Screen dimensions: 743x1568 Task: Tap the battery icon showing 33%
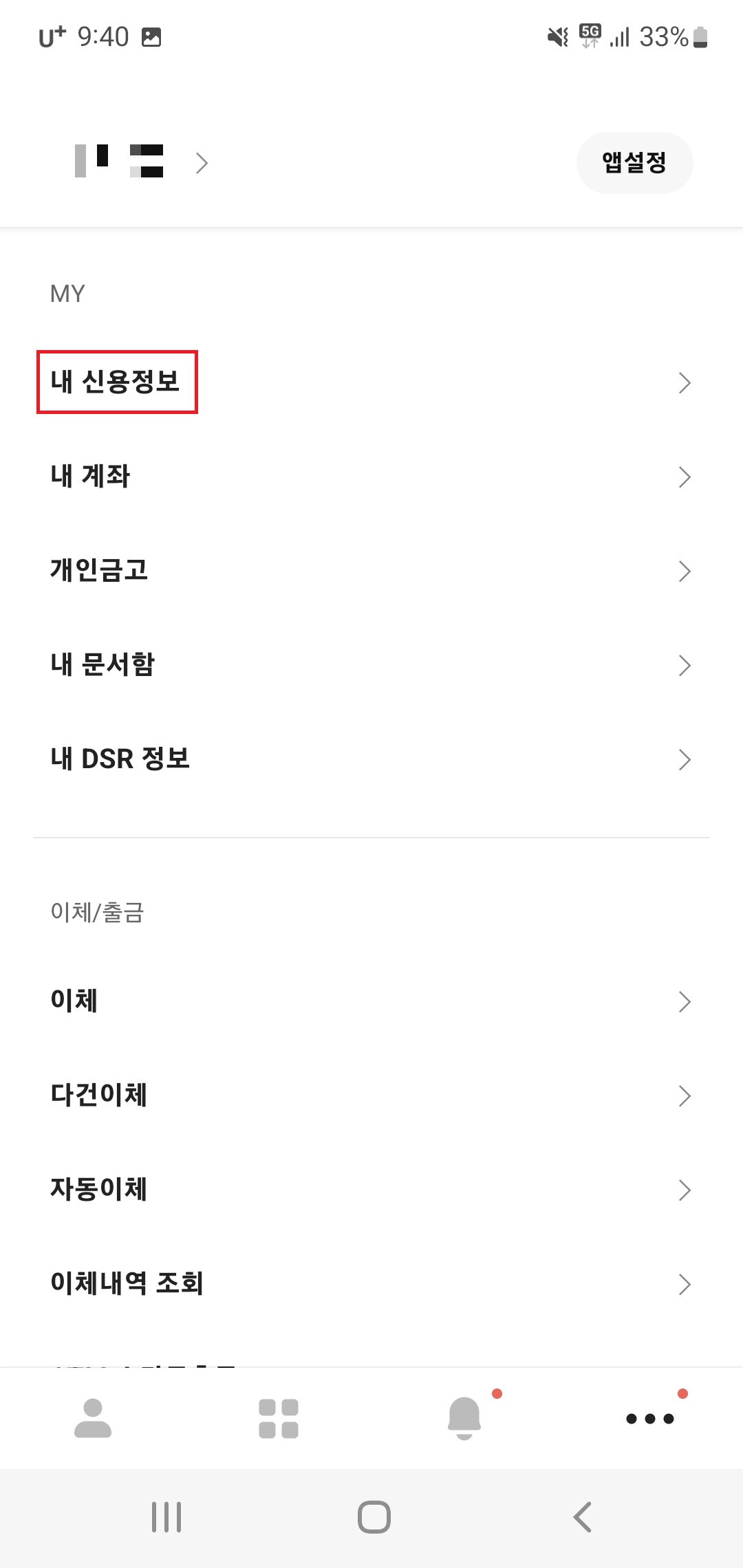point(700,39)
